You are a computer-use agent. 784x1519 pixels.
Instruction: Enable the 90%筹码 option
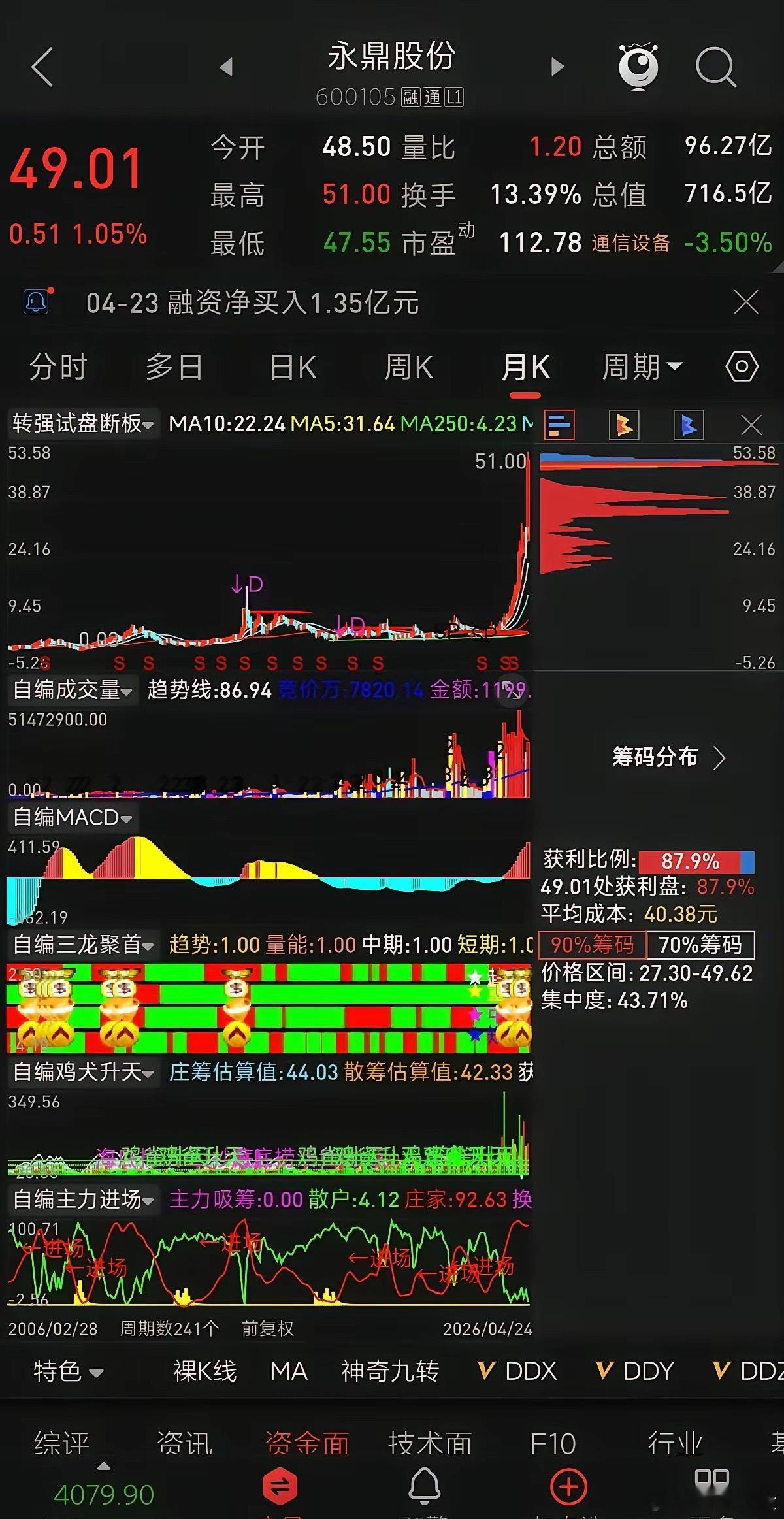pyautogui.click(x=591, y=943)
